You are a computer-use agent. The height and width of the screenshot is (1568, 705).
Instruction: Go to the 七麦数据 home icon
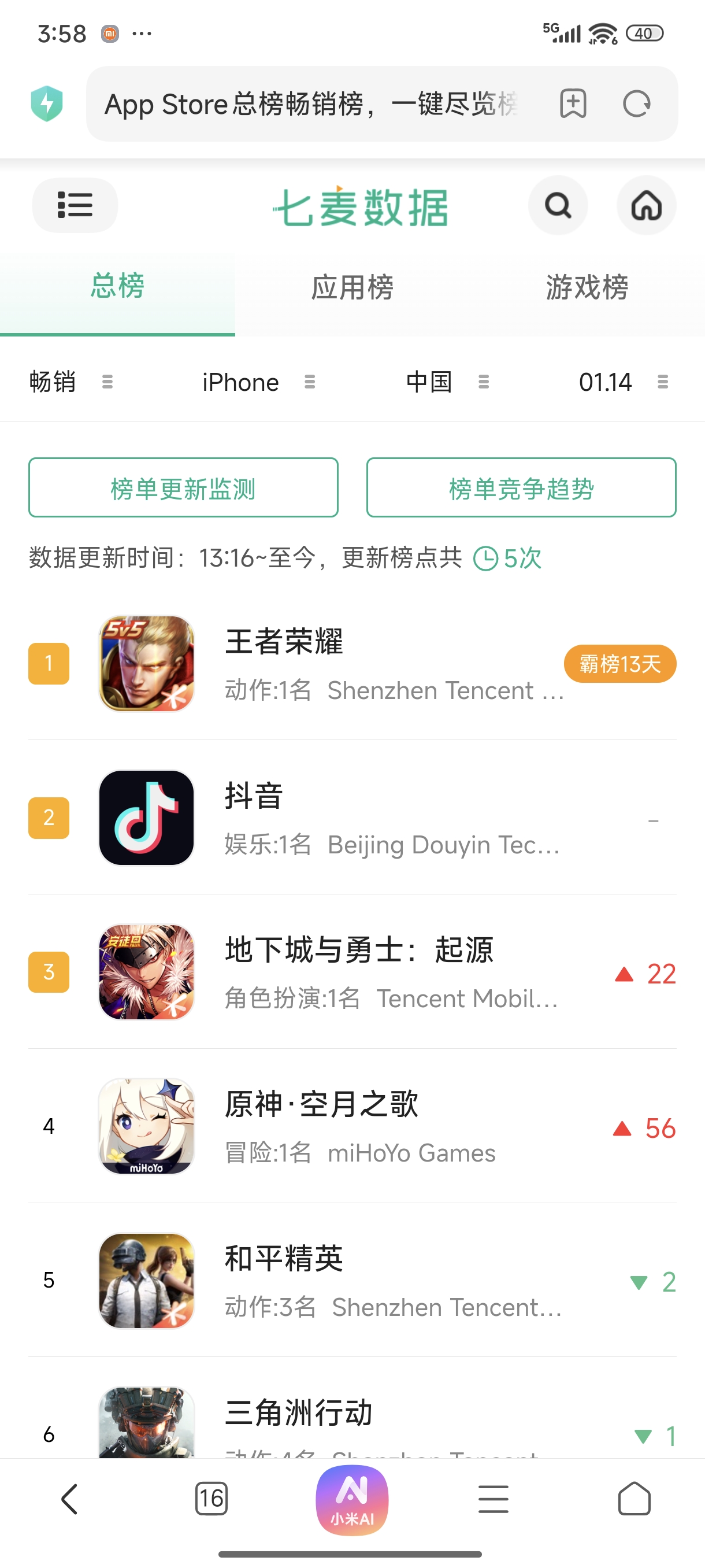[646, 206]
